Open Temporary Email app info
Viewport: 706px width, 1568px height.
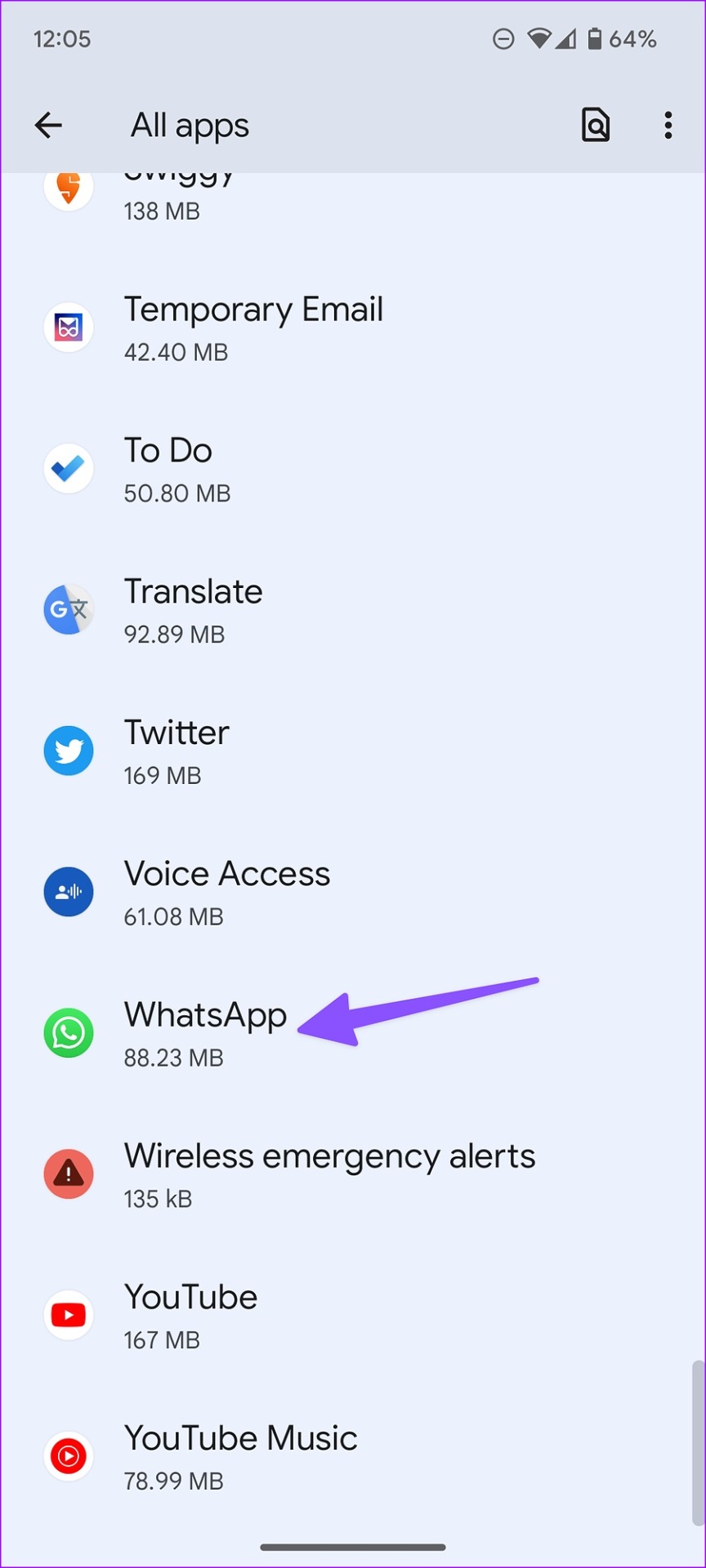pyautogui.click(x=353, y=328)
